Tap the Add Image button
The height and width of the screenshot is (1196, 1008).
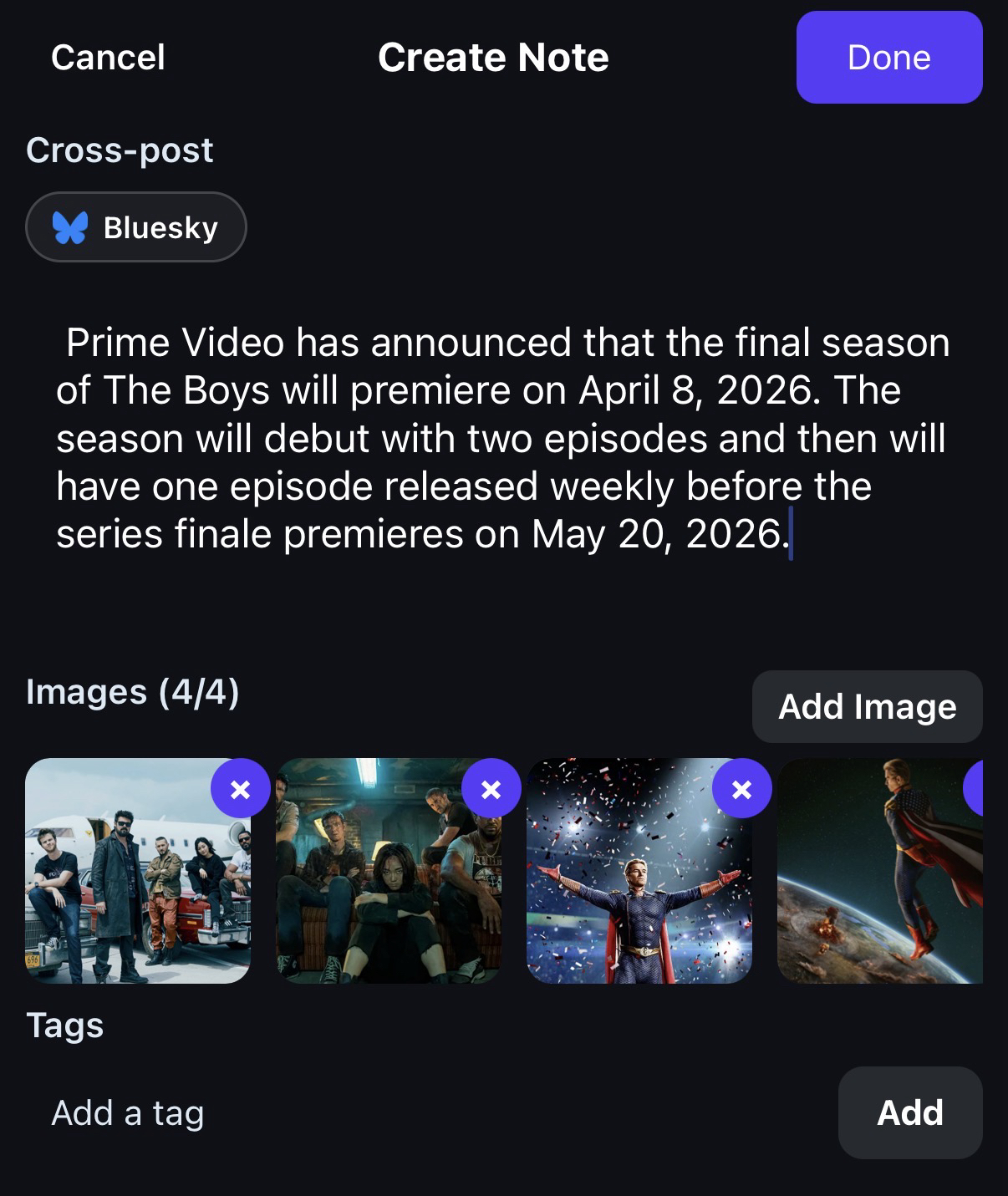pyautogui.click(x=867, y=707)
